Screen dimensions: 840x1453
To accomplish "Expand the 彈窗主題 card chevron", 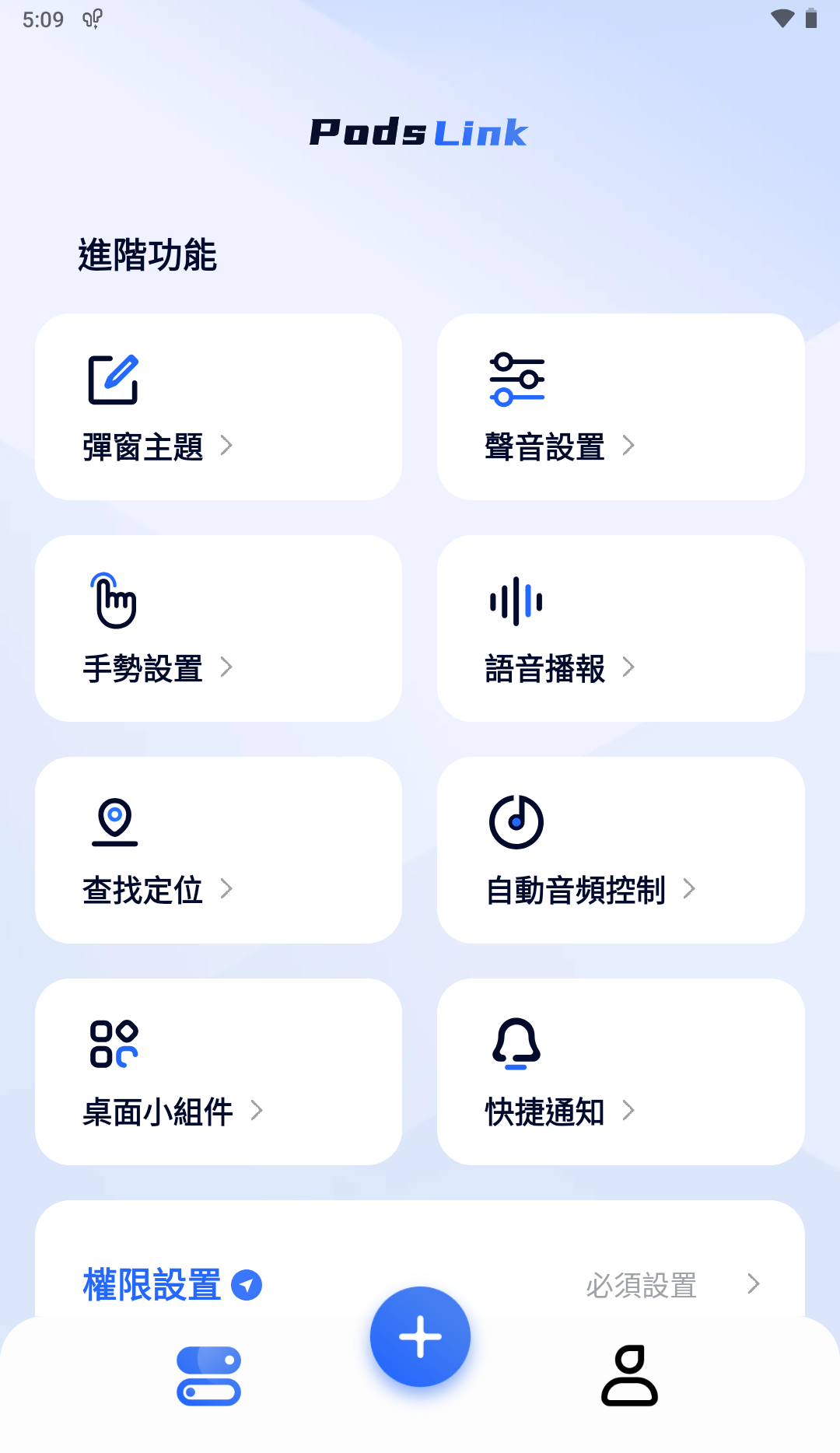I will coord(226,446).
